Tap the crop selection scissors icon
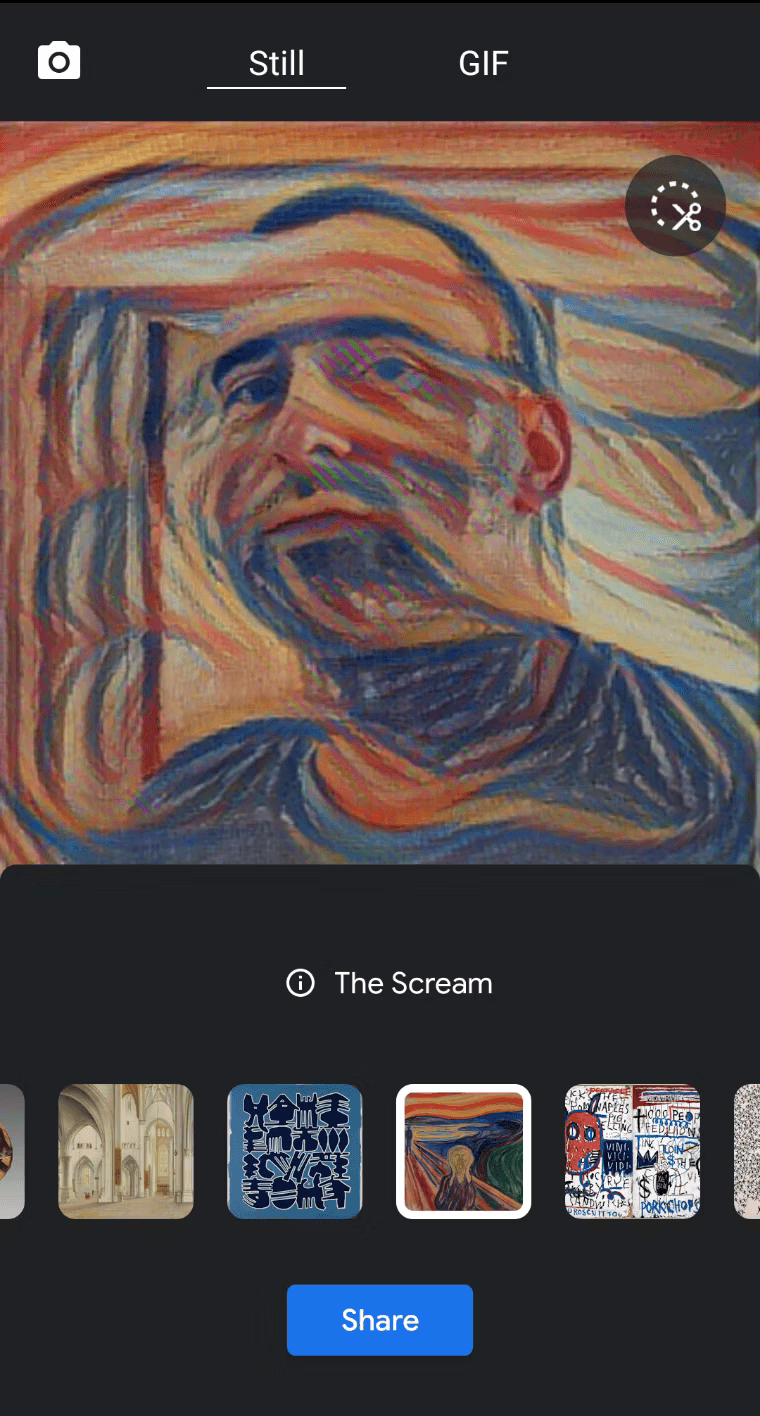 [675, 206]
